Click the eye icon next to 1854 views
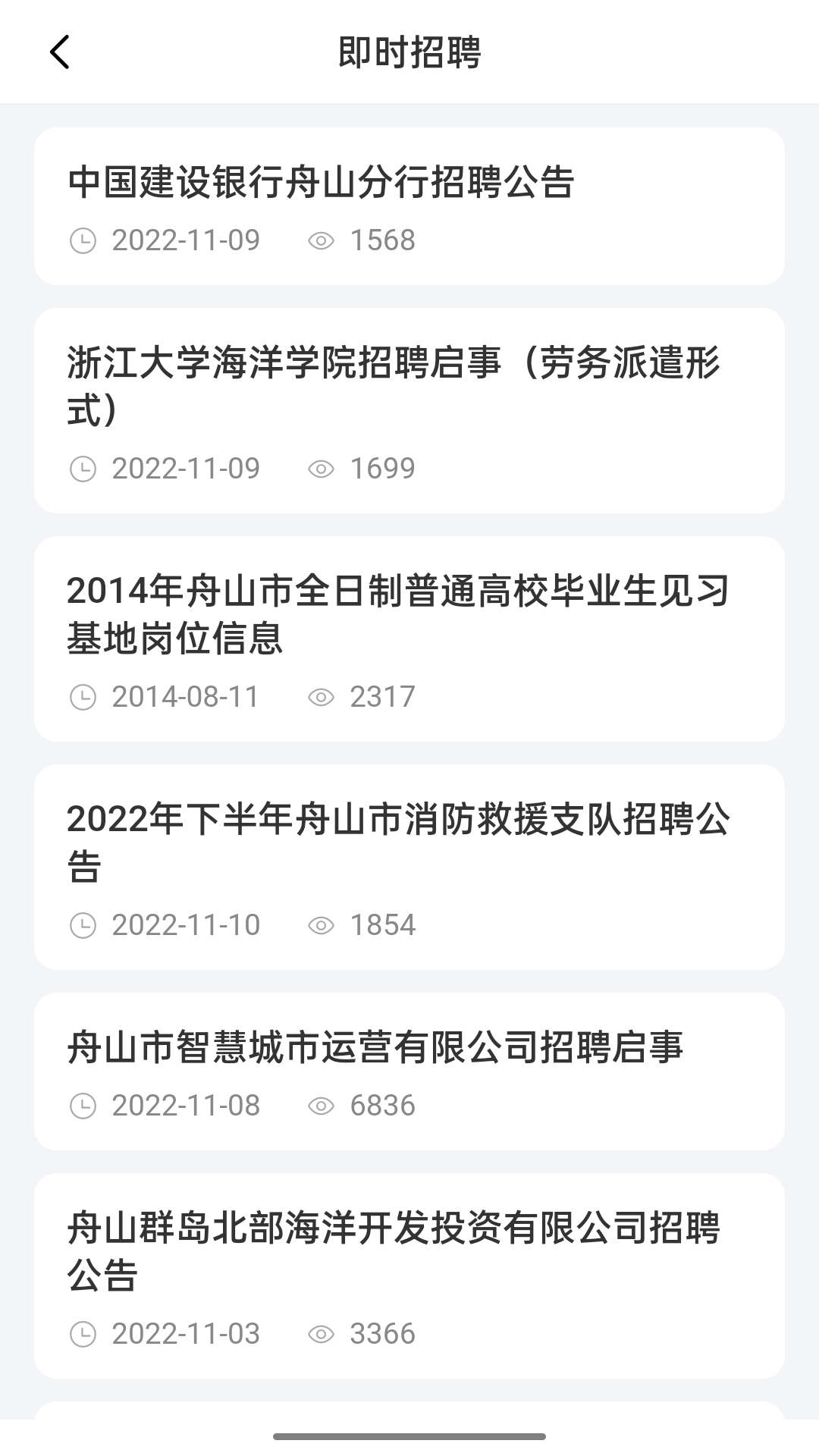 [325, 924]
